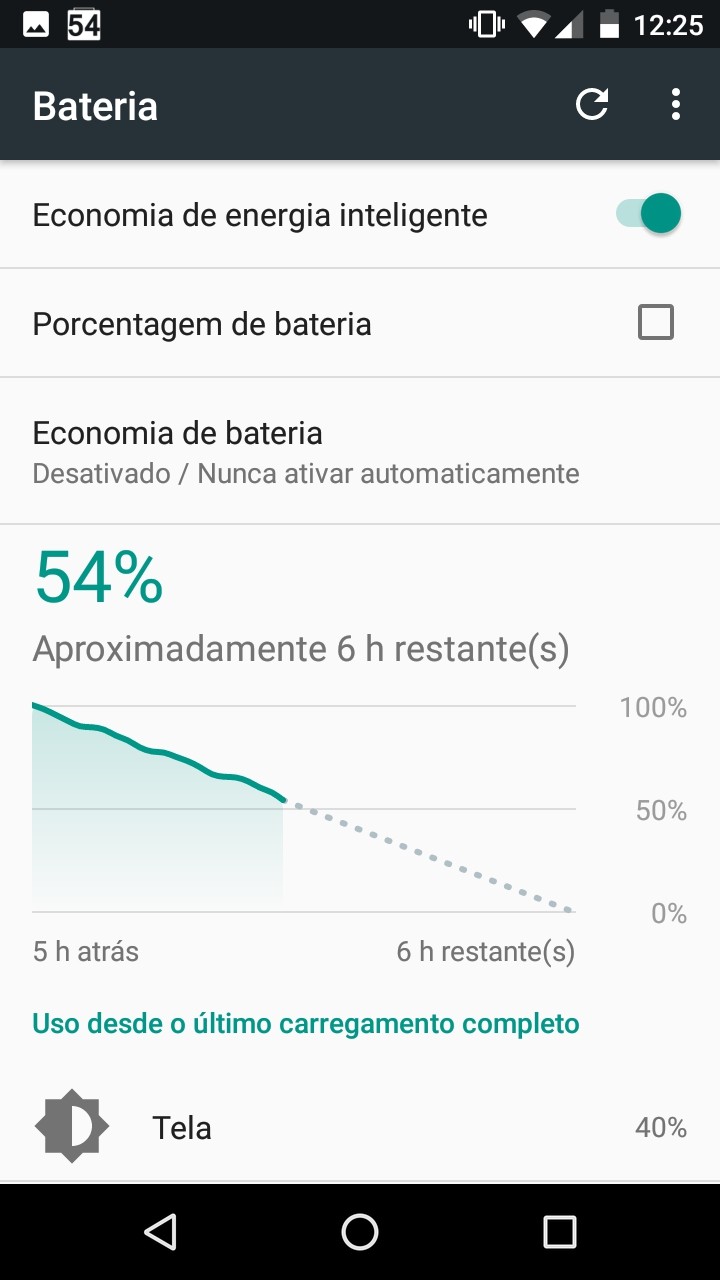Turn off Economia de energia inteligente
The height and width of the screenshot is (1280, 720).
(648, 214)
